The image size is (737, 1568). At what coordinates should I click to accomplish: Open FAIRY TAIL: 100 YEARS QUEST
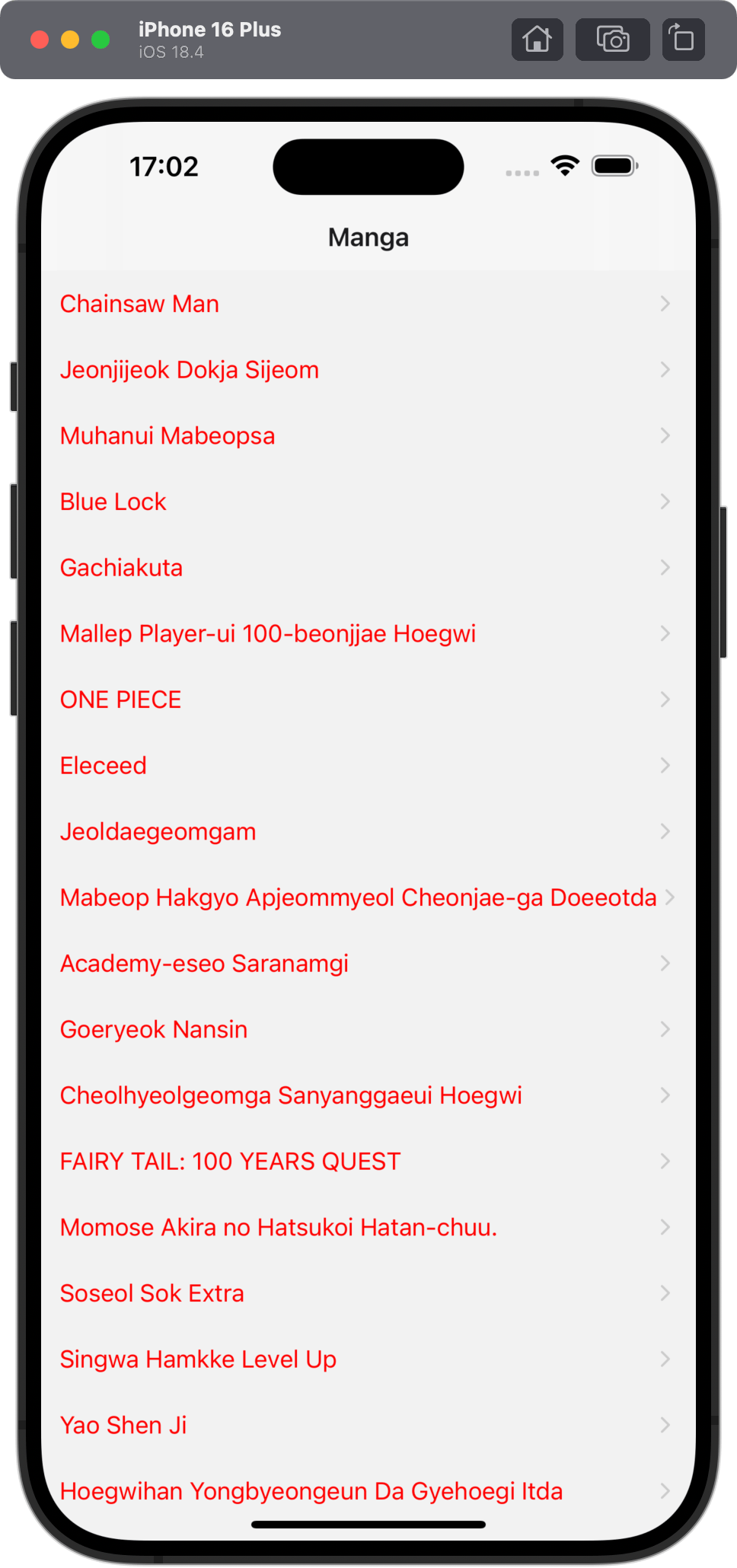368,1162
